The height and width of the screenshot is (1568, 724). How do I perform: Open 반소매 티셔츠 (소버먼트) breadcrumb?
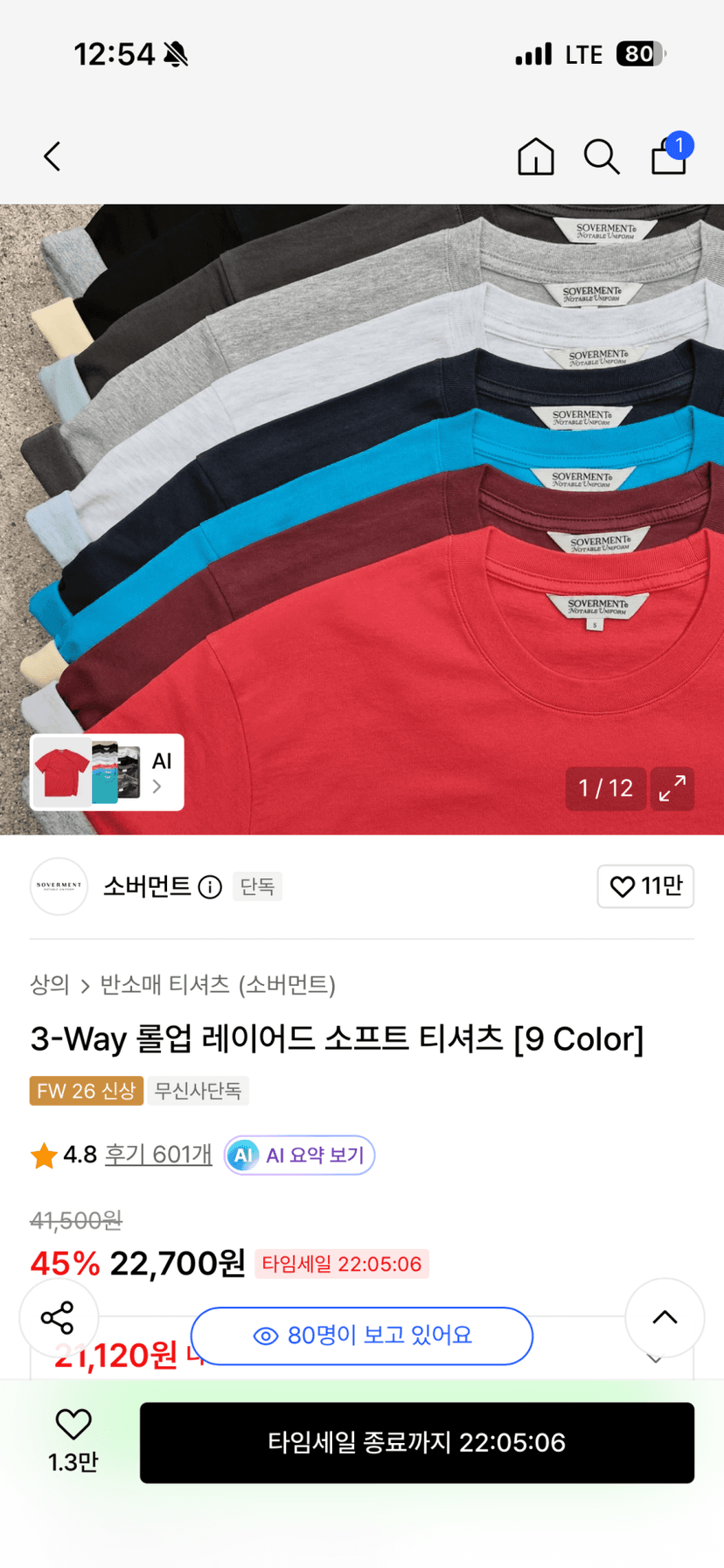[218, 985]
